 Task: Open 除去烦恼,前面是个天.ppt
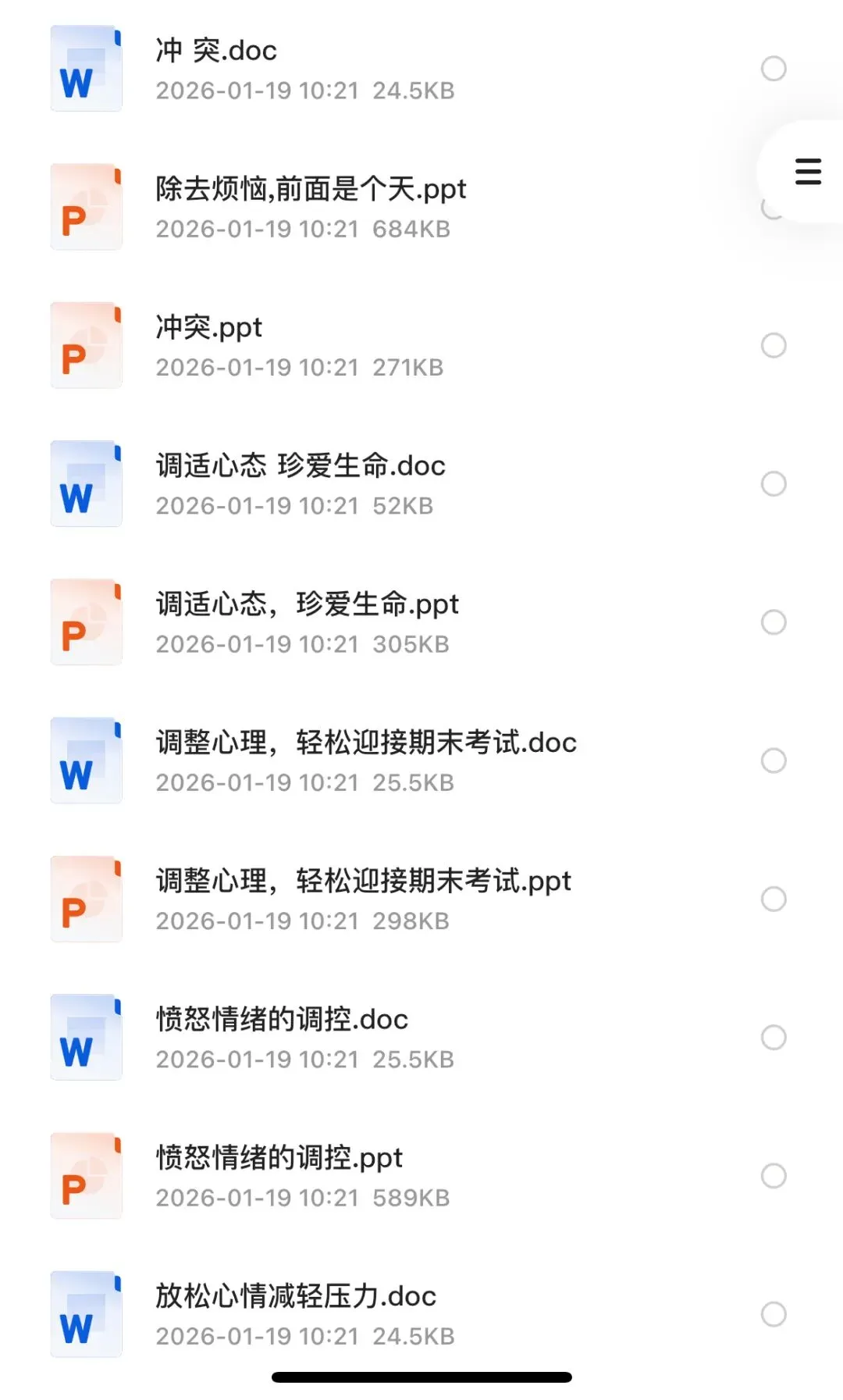pyautogui.click(x=311, y=190)
